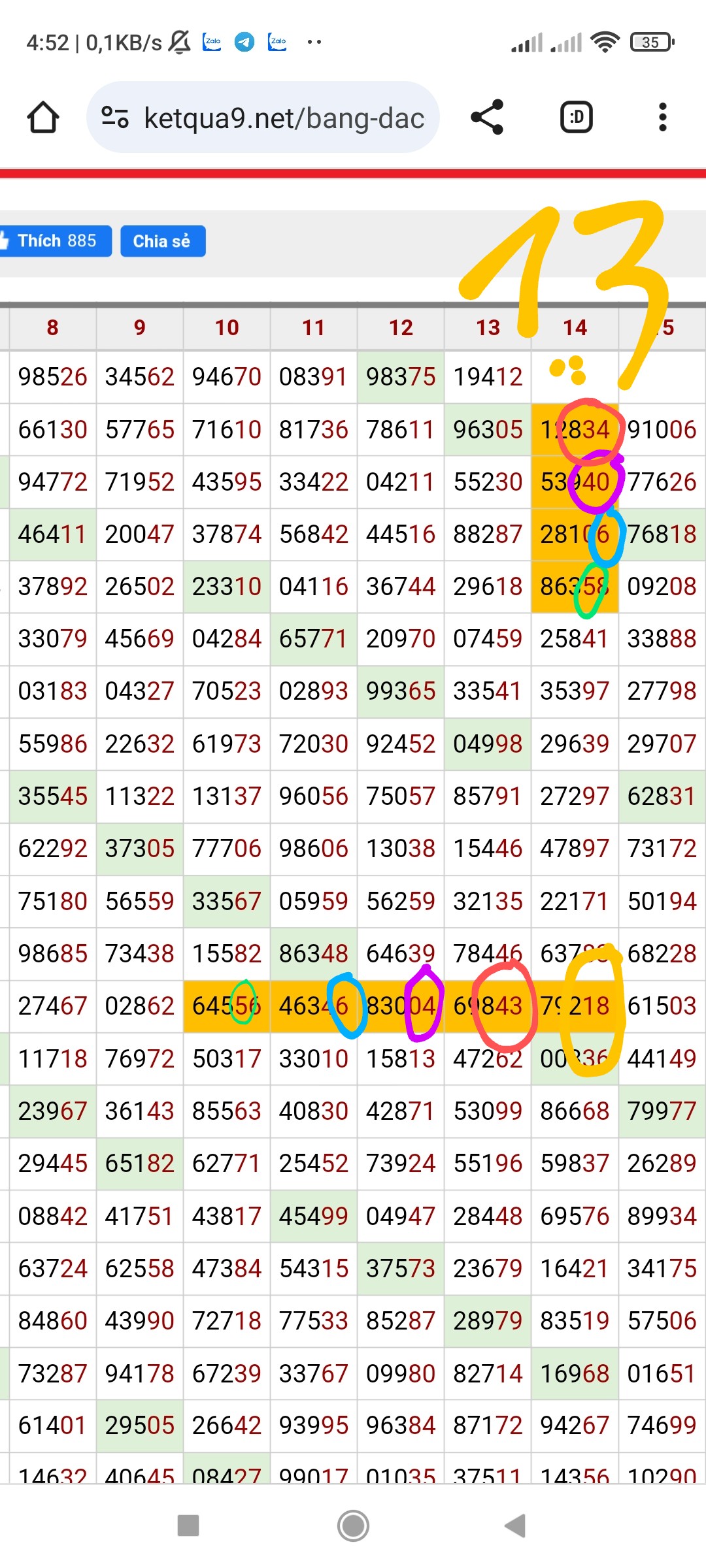This screenshot has height=1568, width=706.
Task: Go back with system back button
Action: pyautogui.click(x=516, y=1526)
